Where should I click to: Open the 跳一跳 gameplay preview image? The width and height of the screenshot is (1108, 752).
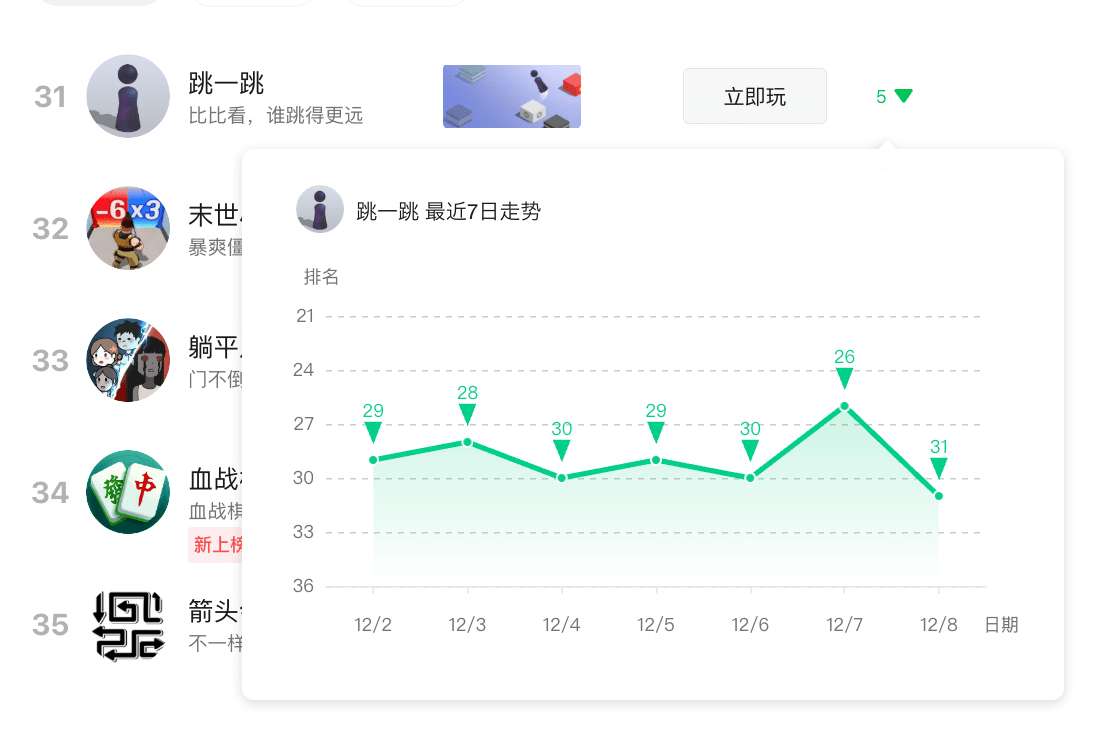[x=511, y=97]
